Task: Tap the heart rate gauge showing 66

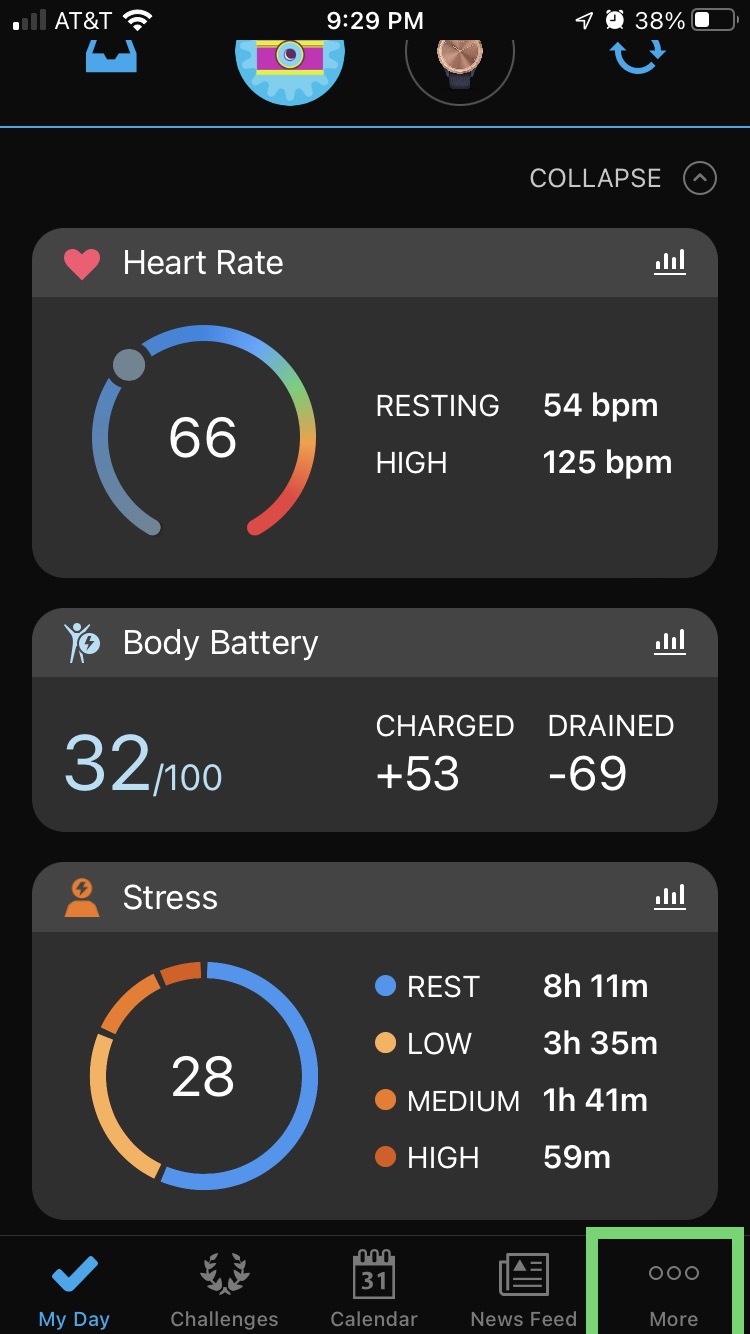Action: click(204, 437)
